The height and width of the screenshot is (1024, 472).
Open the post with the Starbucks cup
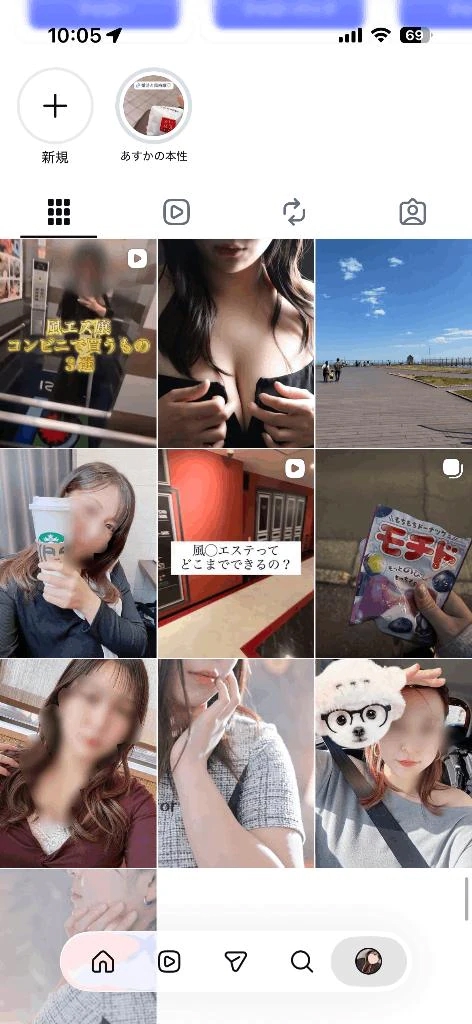(x=78, y=553)
